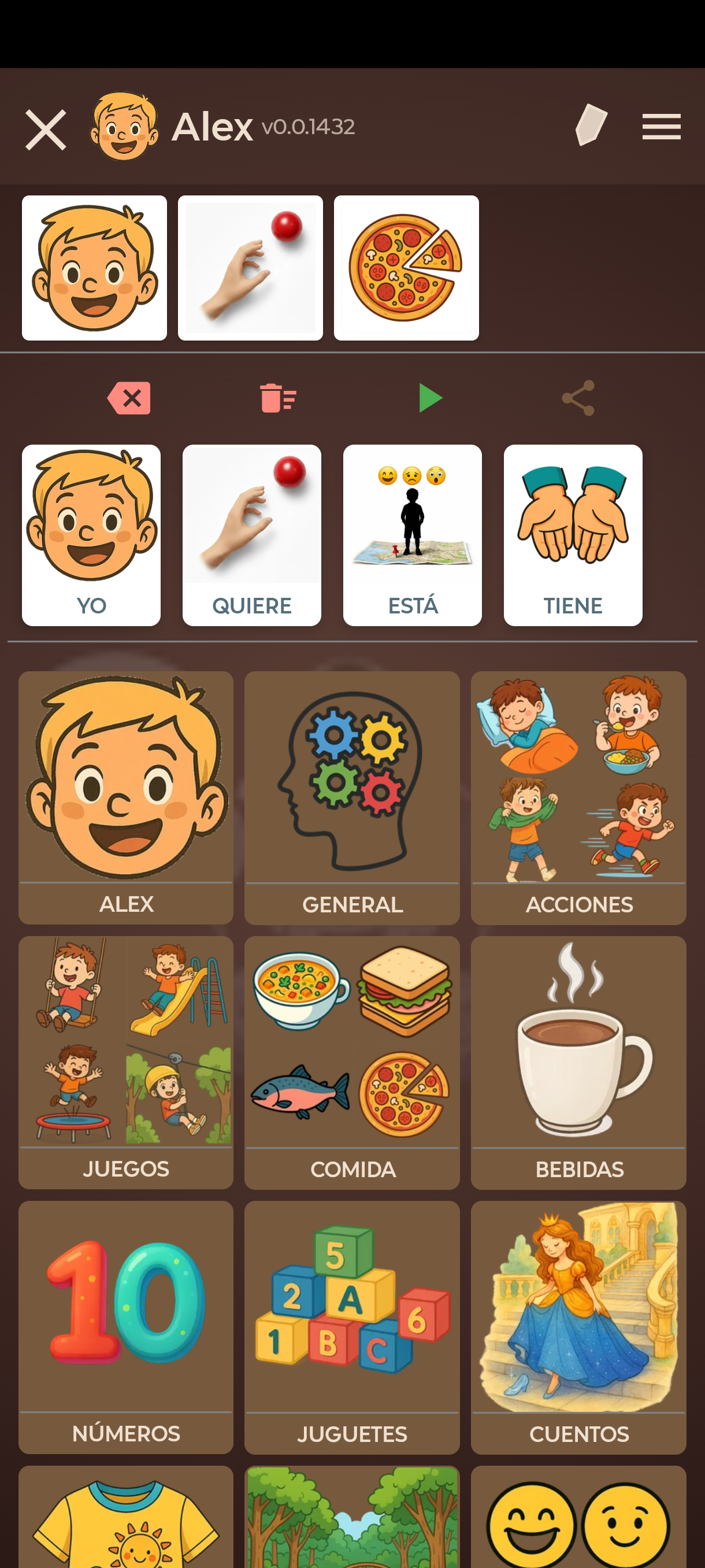Image resolution: width=705 pixels, height=1568 pixels.
Task: Open the CUENTOS category
Action: (578, 1327)
